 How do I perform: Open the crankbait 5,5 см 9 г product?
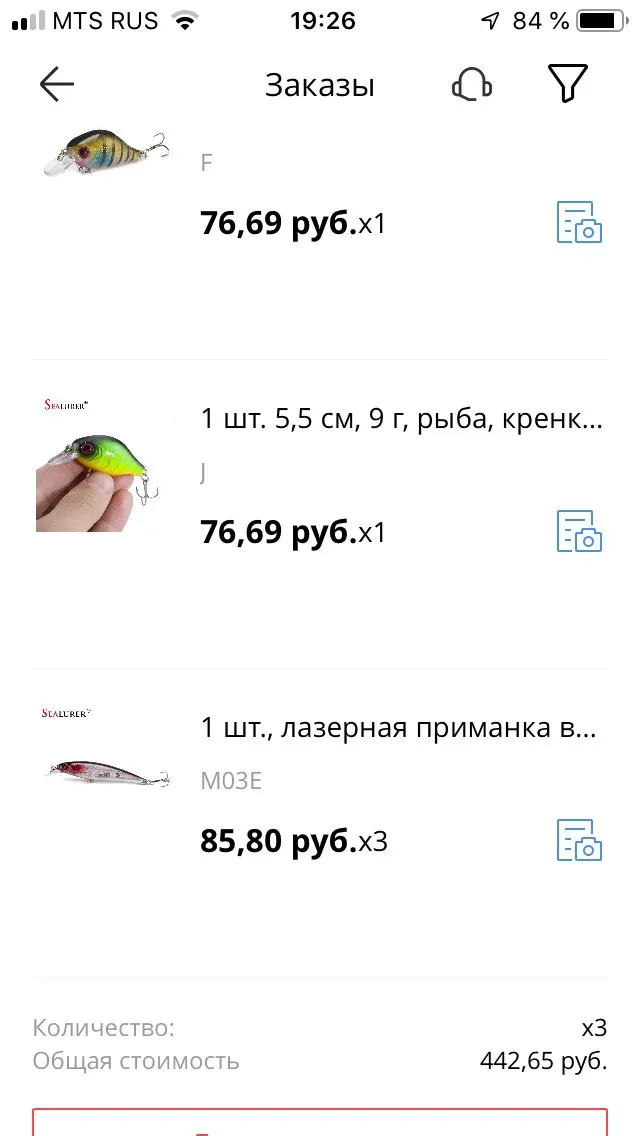click(401, 420)
